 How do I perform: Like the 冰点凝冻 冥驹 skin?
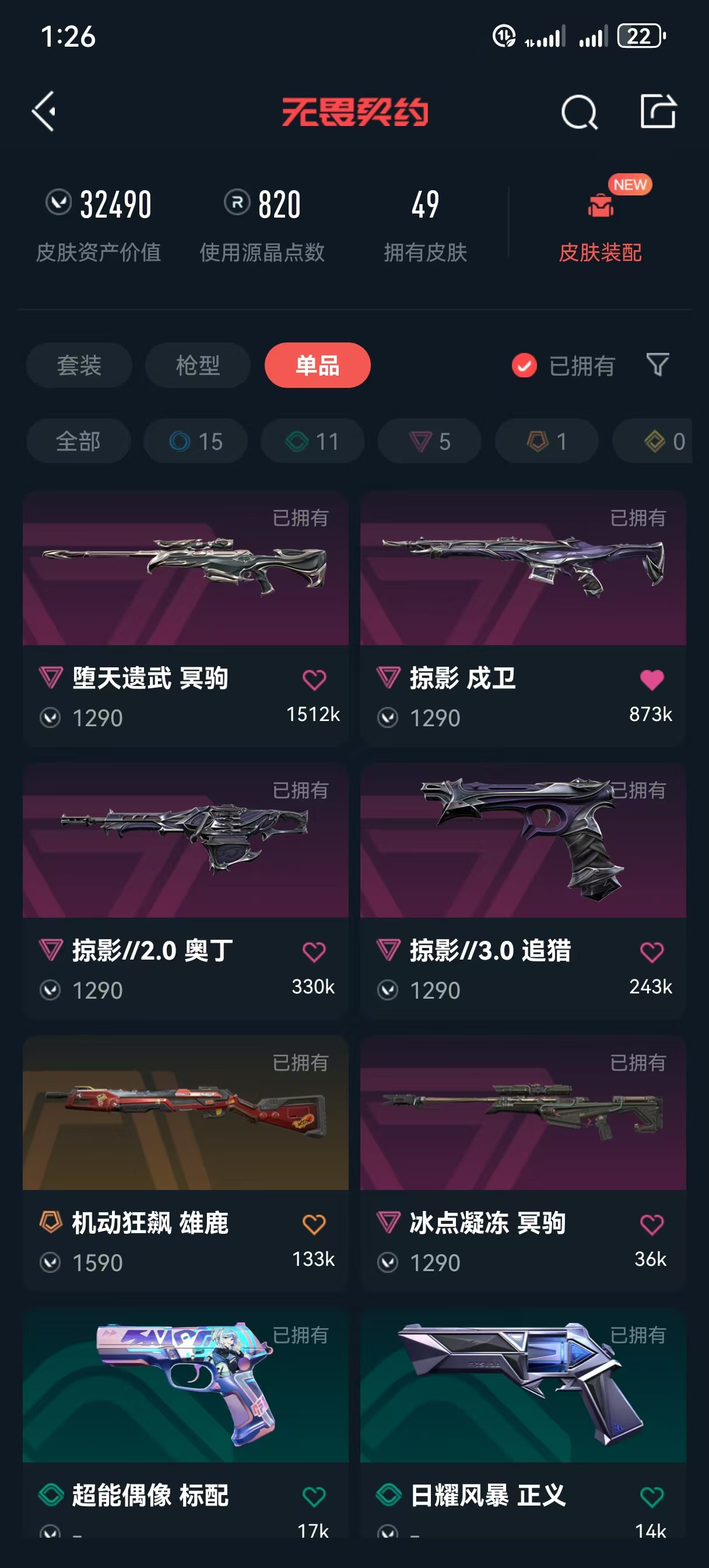coord(652,1224)
